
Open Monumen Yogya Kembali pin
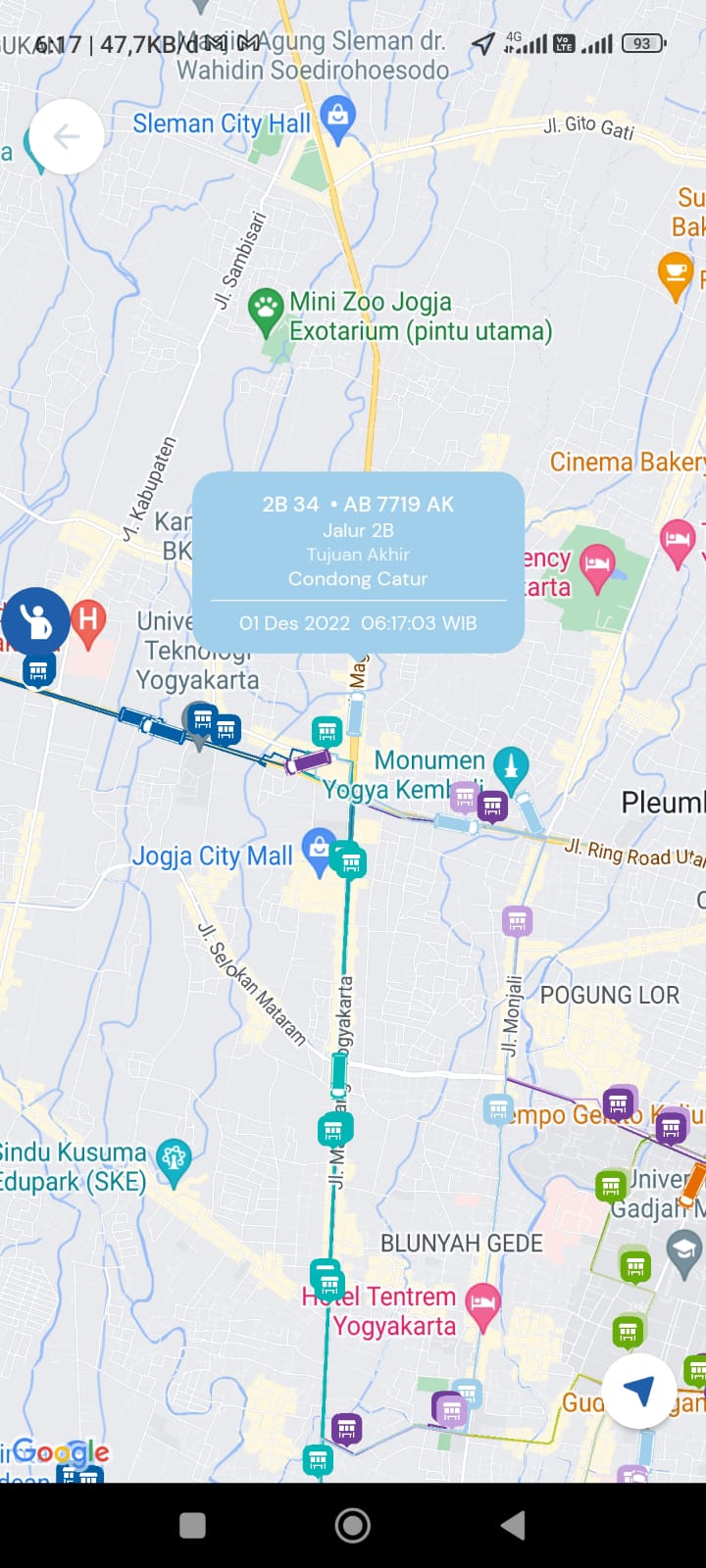pos(511,765)
